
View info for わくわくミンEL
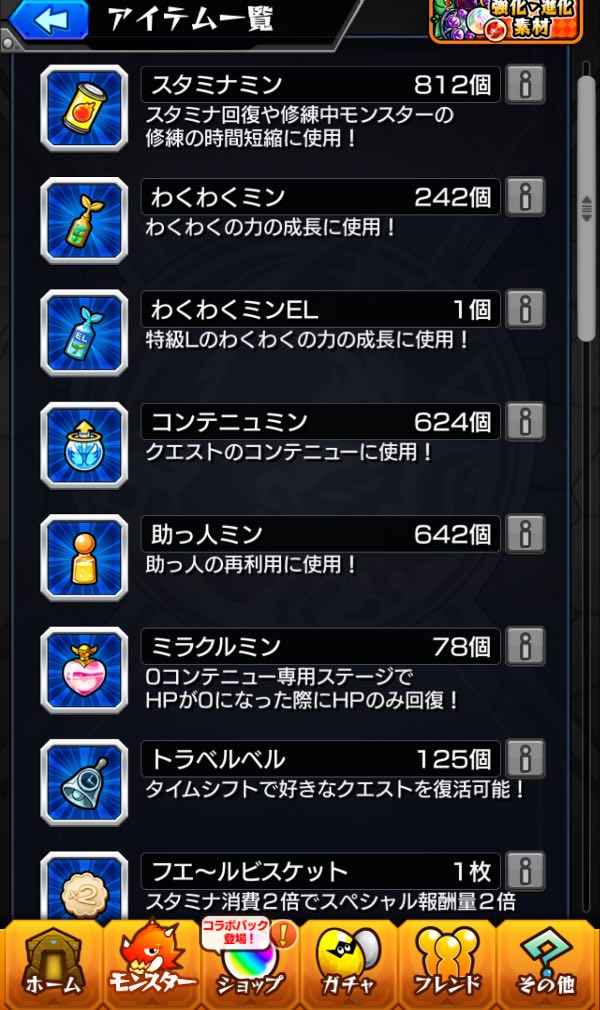525,309
